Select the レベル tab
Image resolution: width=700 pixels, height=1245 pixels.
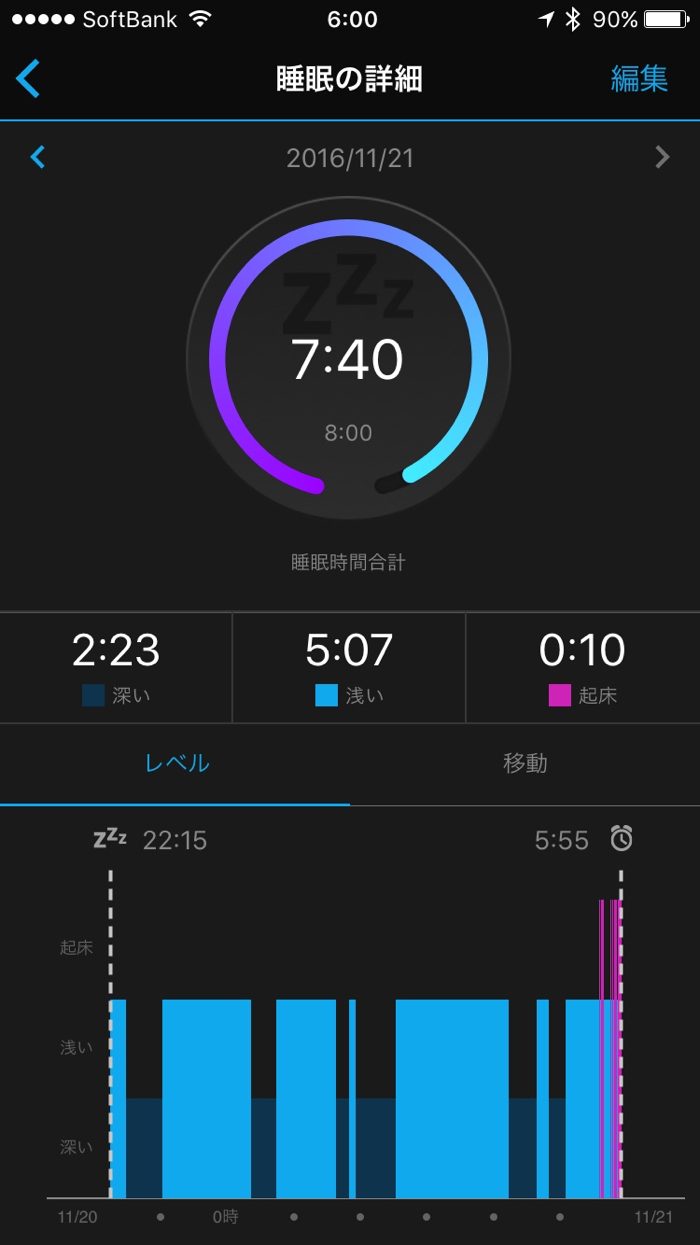point(176,763)
